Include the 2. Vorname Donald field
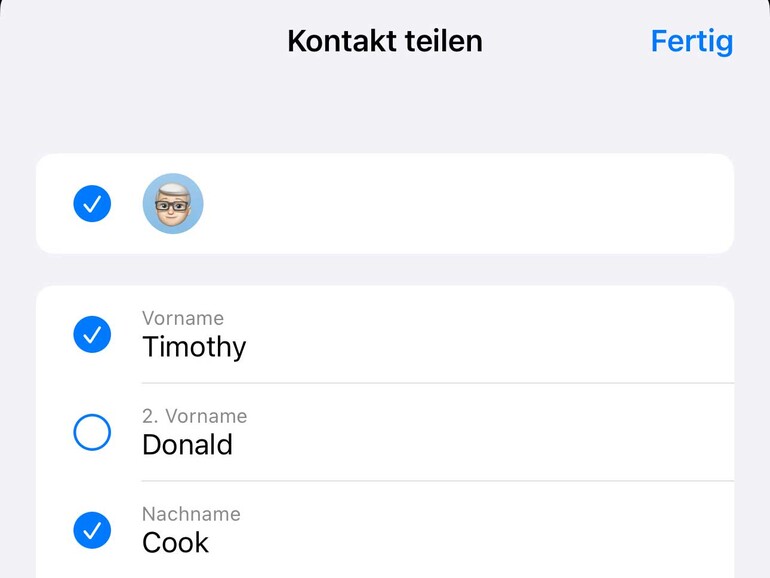Image resolution: width=770 pixels, height=578 pixels. [x=92, y=433]
